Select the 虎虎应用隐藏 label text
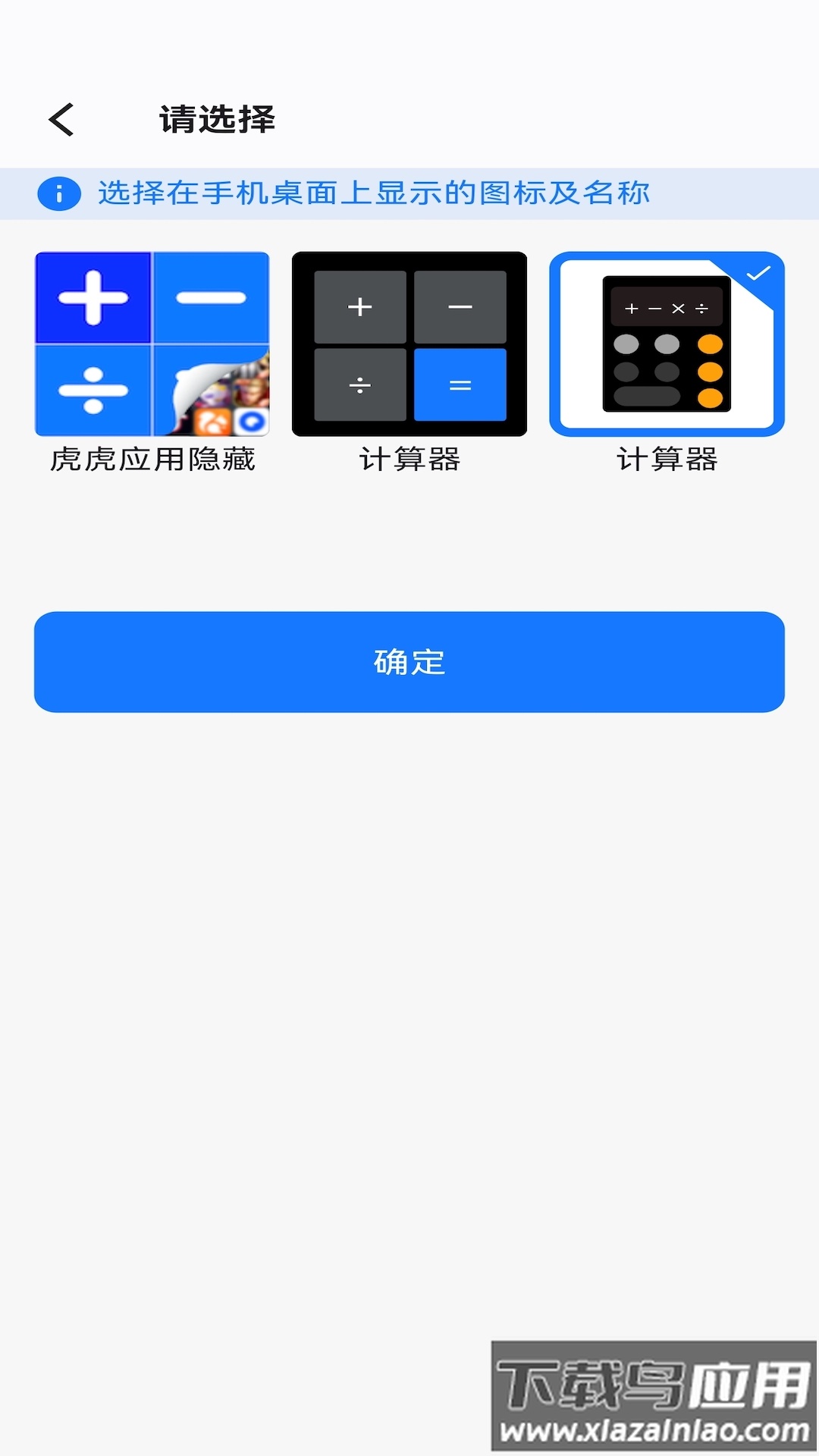This screenshot has width=819, height=1456. pos(152,459)
